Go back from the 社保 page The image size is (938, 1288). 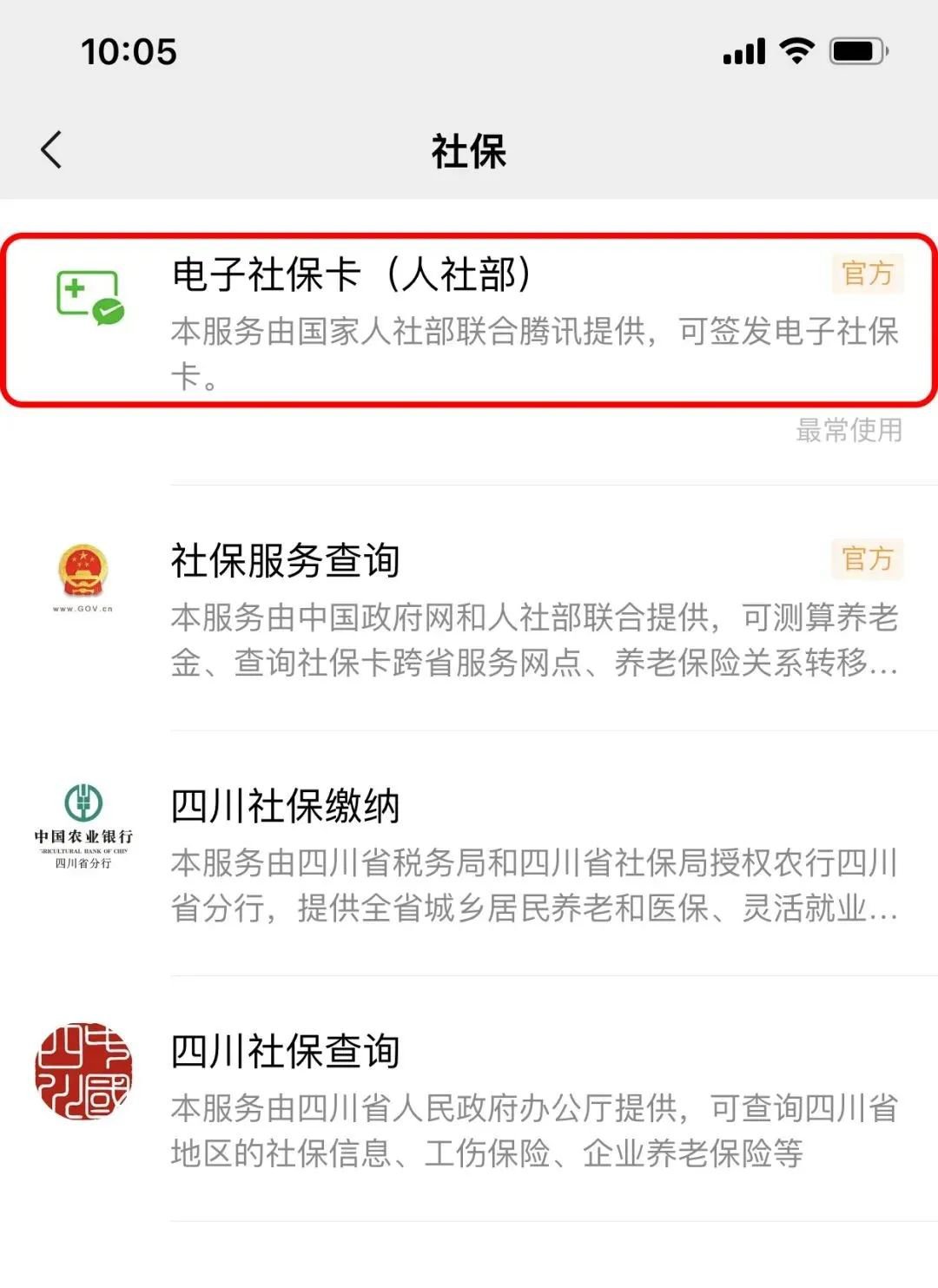click(x=52, y=150)
